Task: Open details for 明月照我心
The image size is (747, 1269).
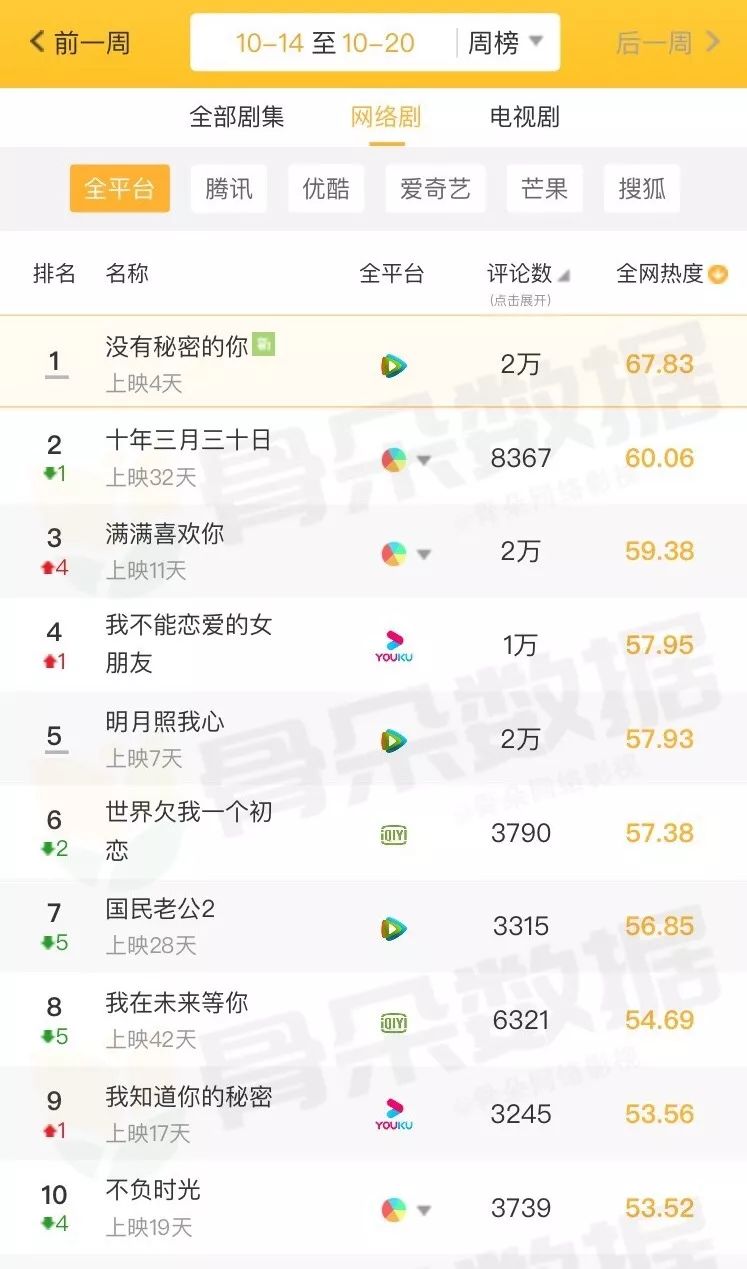Action: (165, 722)
